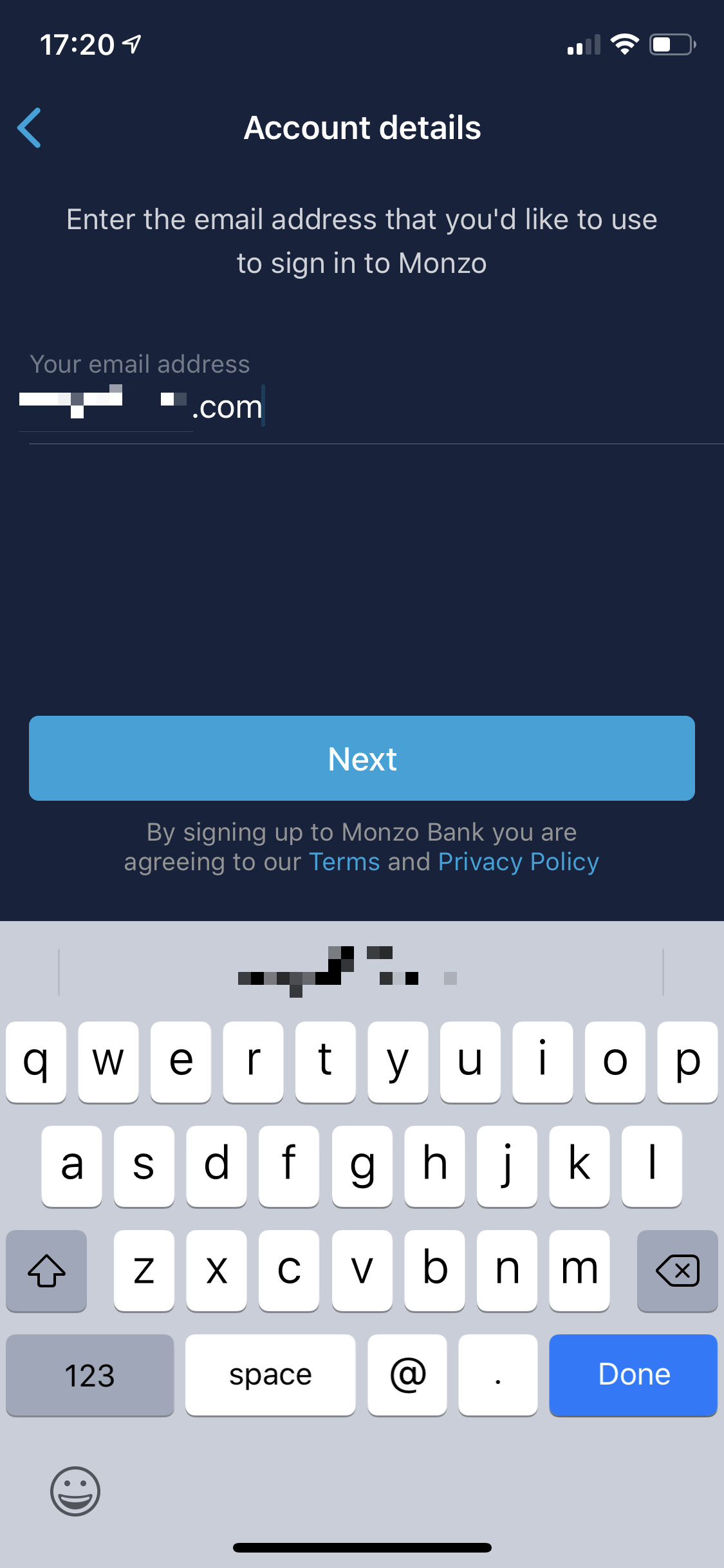The height and width of the screenshot is (1568, 724).
Task: Go back from Account details
Action: click(30, 127)
